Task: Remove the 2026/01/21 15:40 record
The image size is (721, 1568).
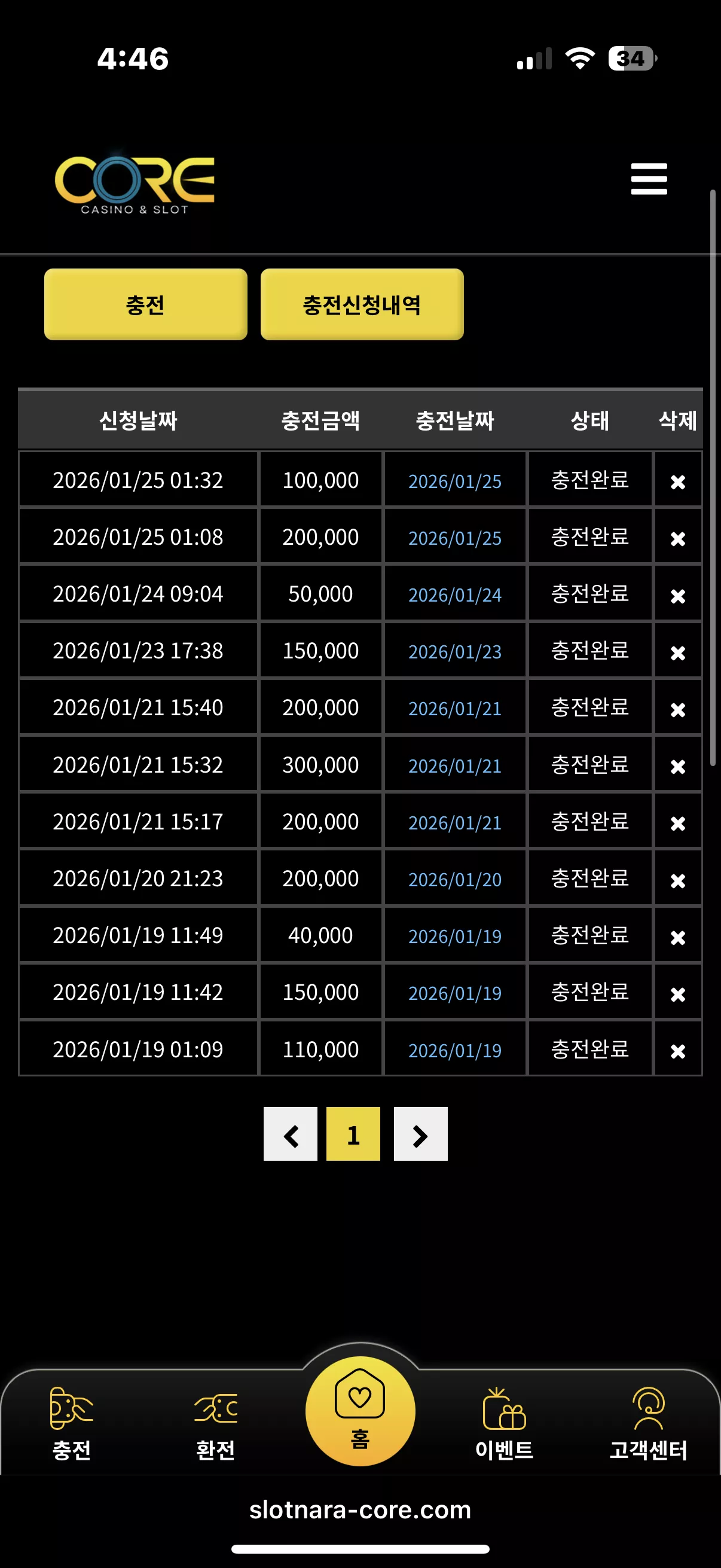Action: coord(677,710)
